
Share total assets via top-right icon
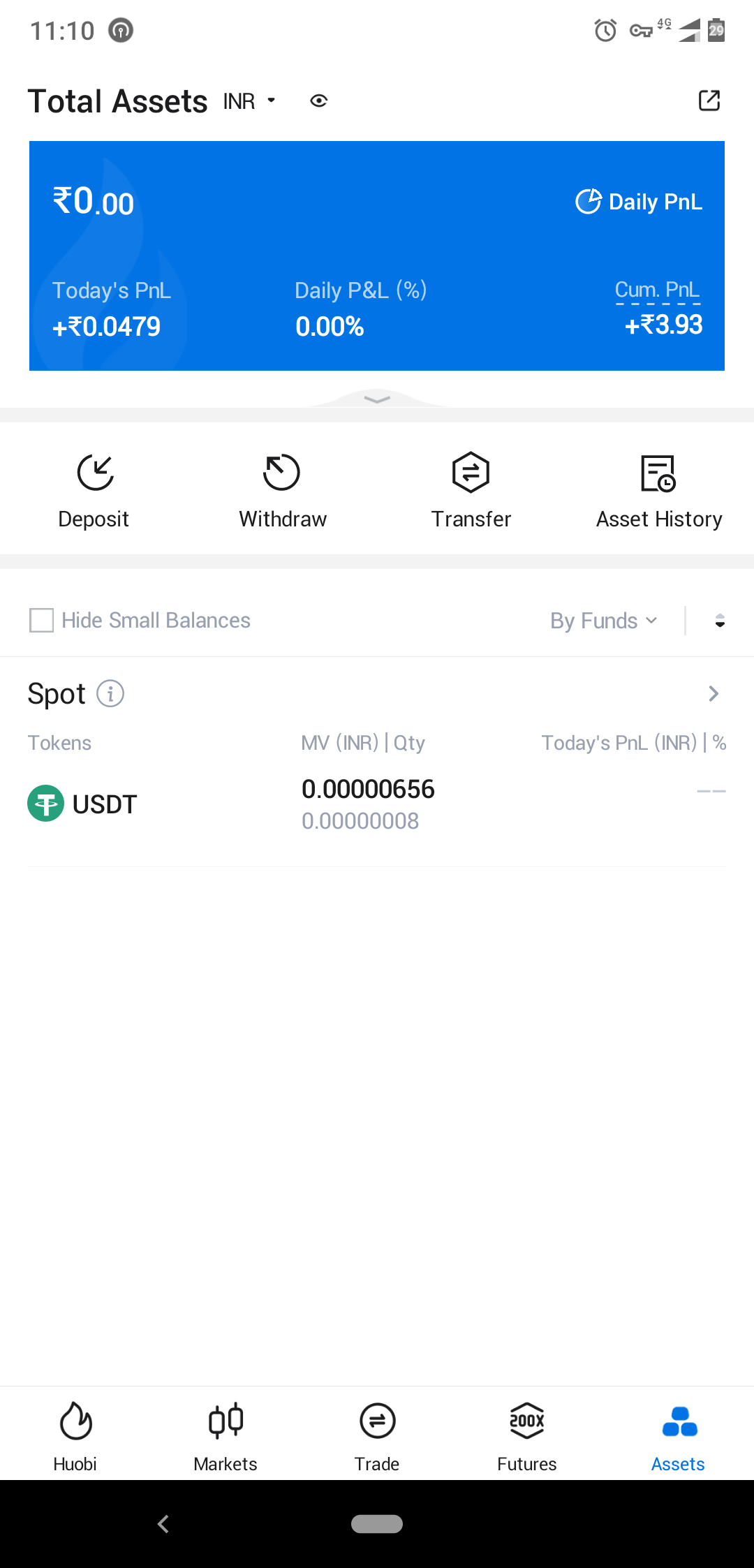[709, 101]
